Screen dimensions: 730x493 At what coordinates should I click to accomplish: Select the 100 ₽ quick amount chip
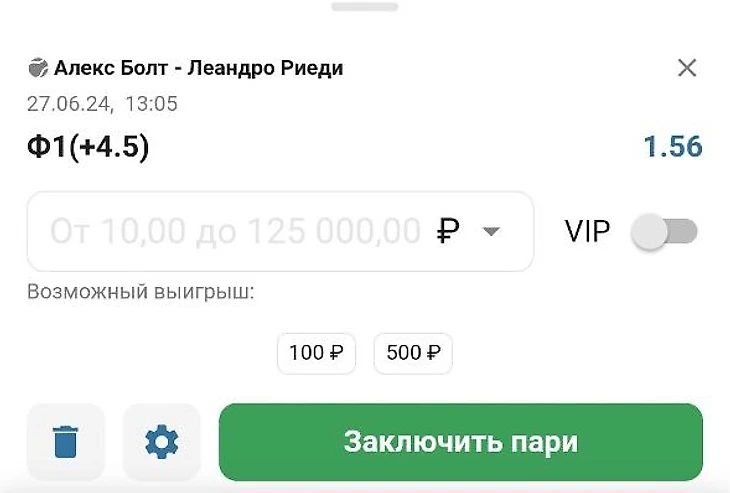[x=316, y=353]
